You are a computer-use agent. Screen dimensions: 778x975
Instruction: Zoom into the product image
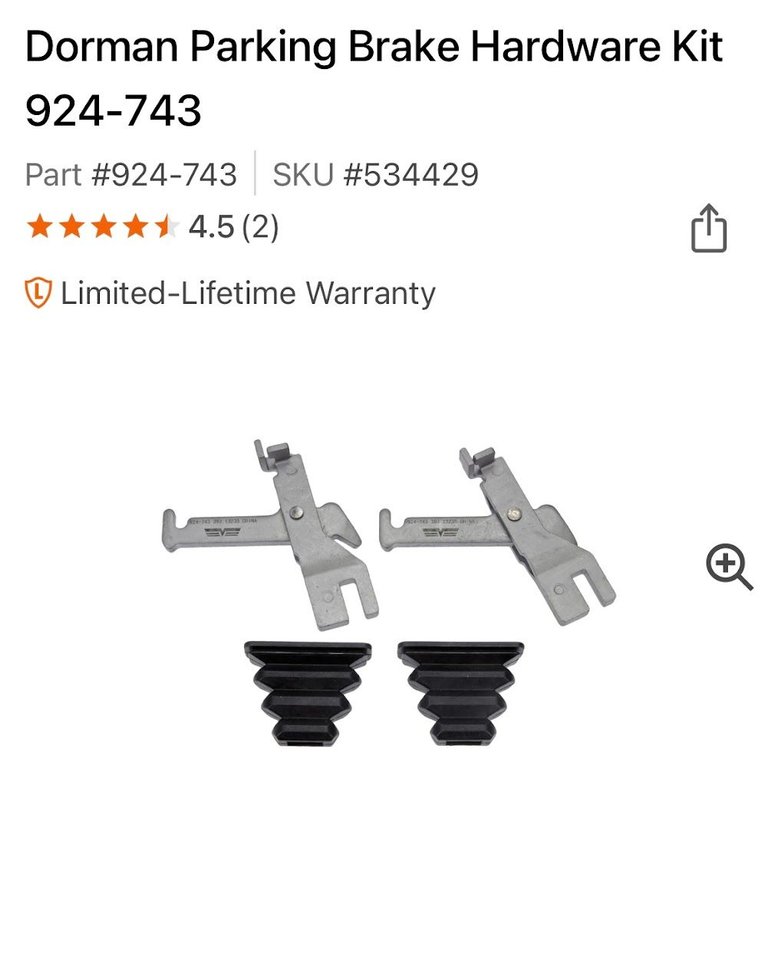tap(728, 567)
